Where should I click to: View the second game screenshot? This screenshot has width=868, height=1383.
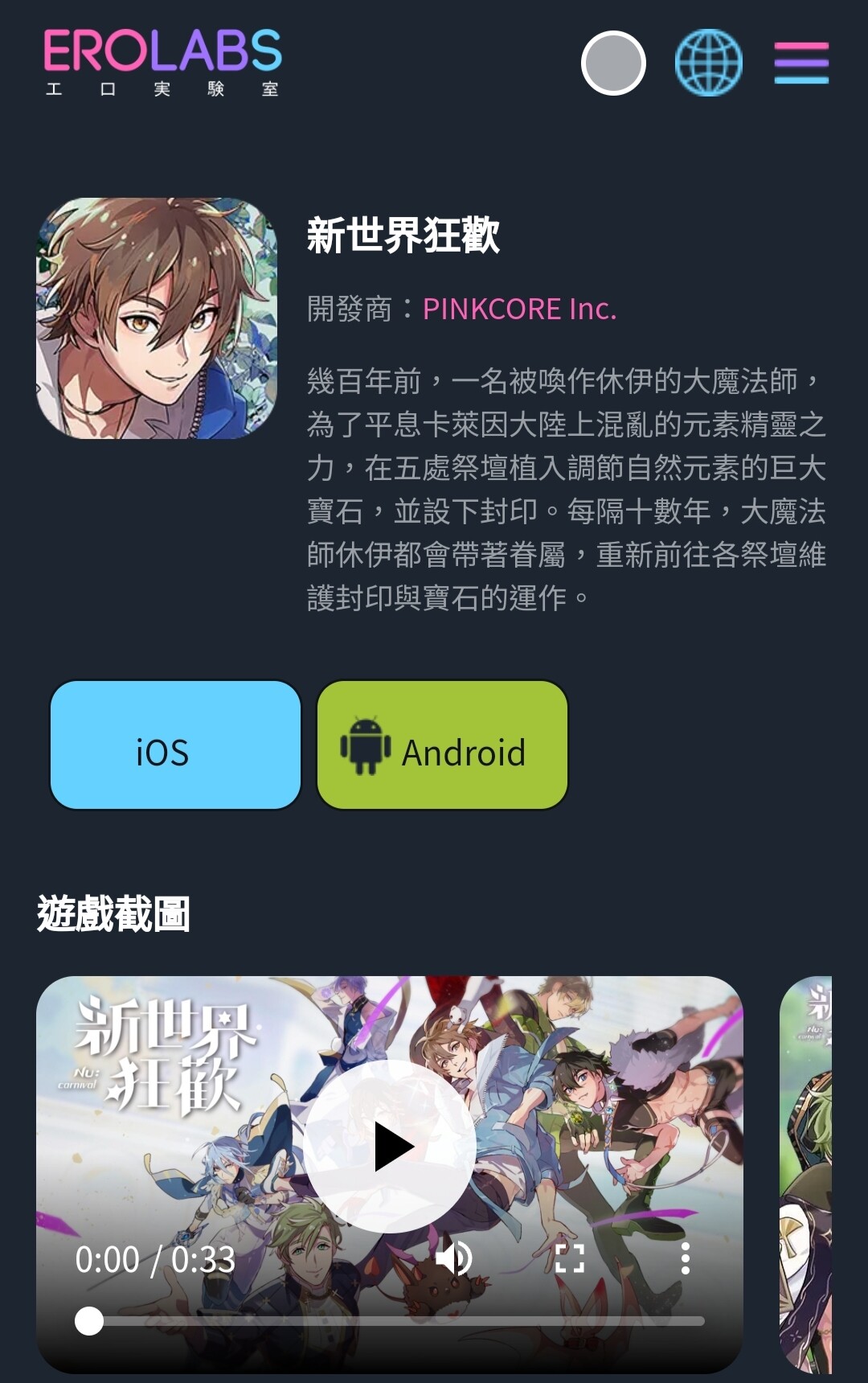(x=806, y=1174)
